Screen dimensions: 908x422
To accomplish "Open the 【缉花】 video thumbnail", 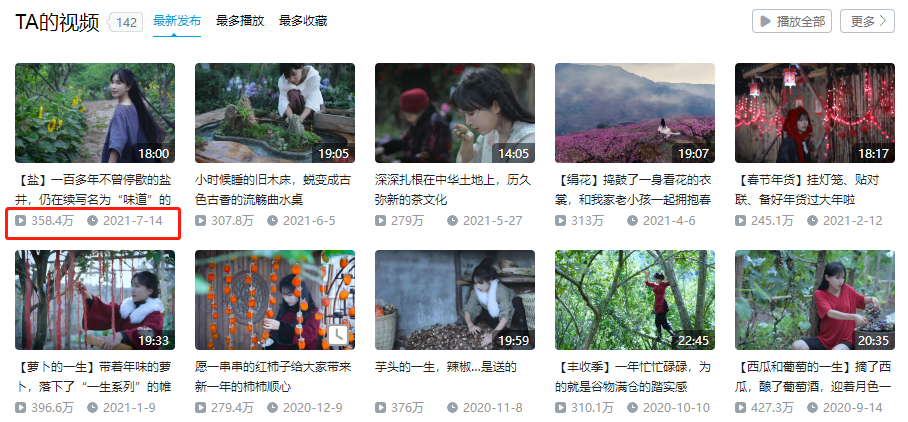I will coord(635,113).
